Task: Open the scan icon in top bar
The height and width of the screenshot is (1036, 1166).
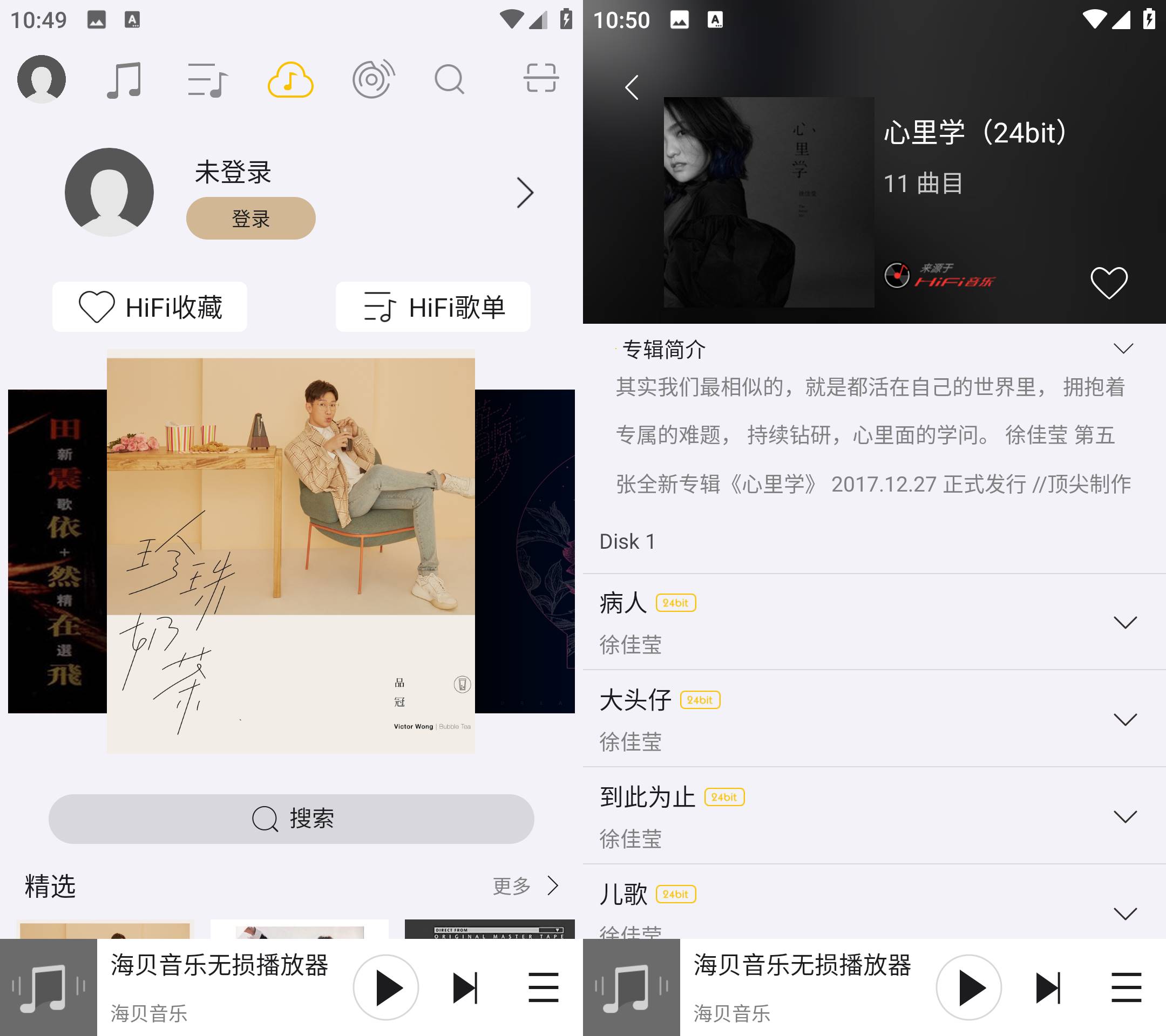Action: click(x=540, y=79)
